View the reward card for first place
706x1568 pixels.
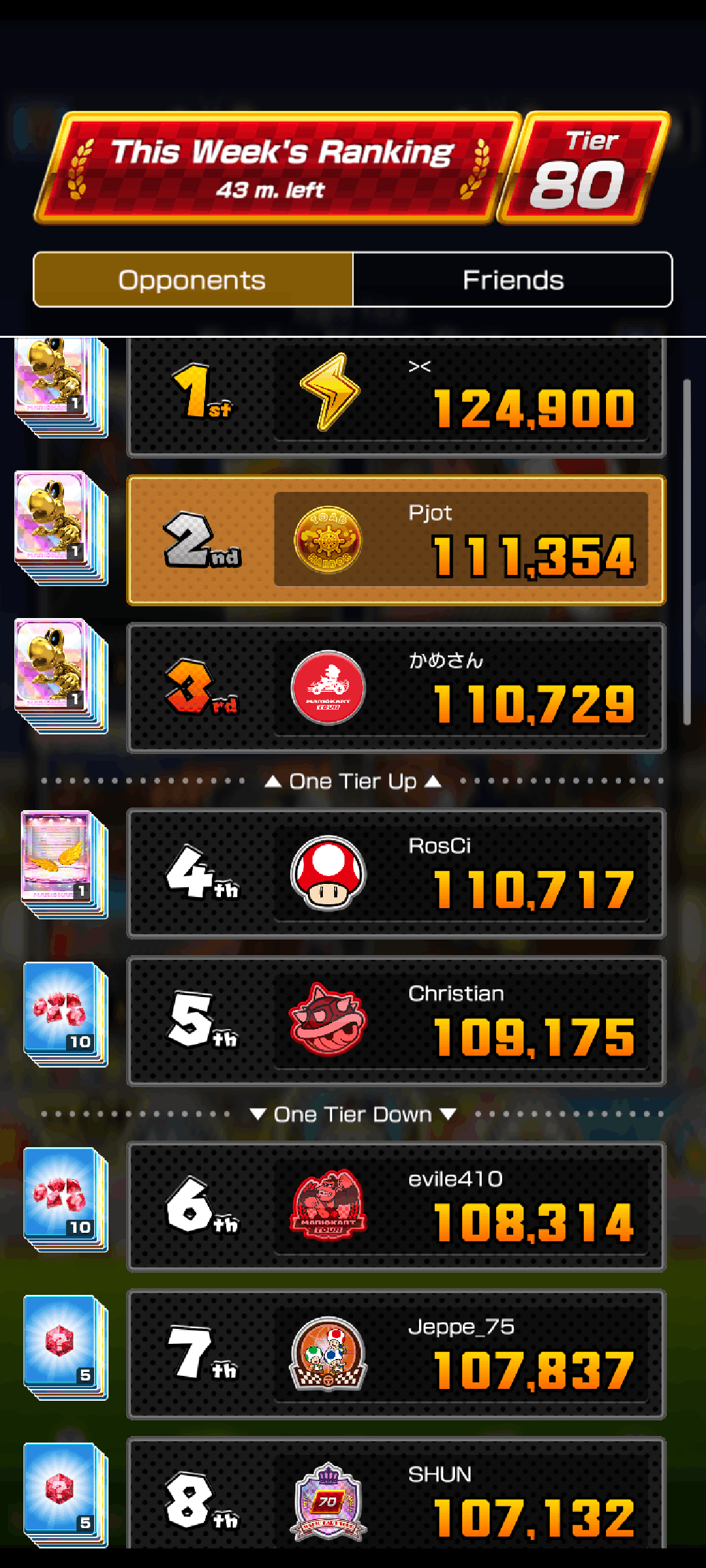(59, 387)
